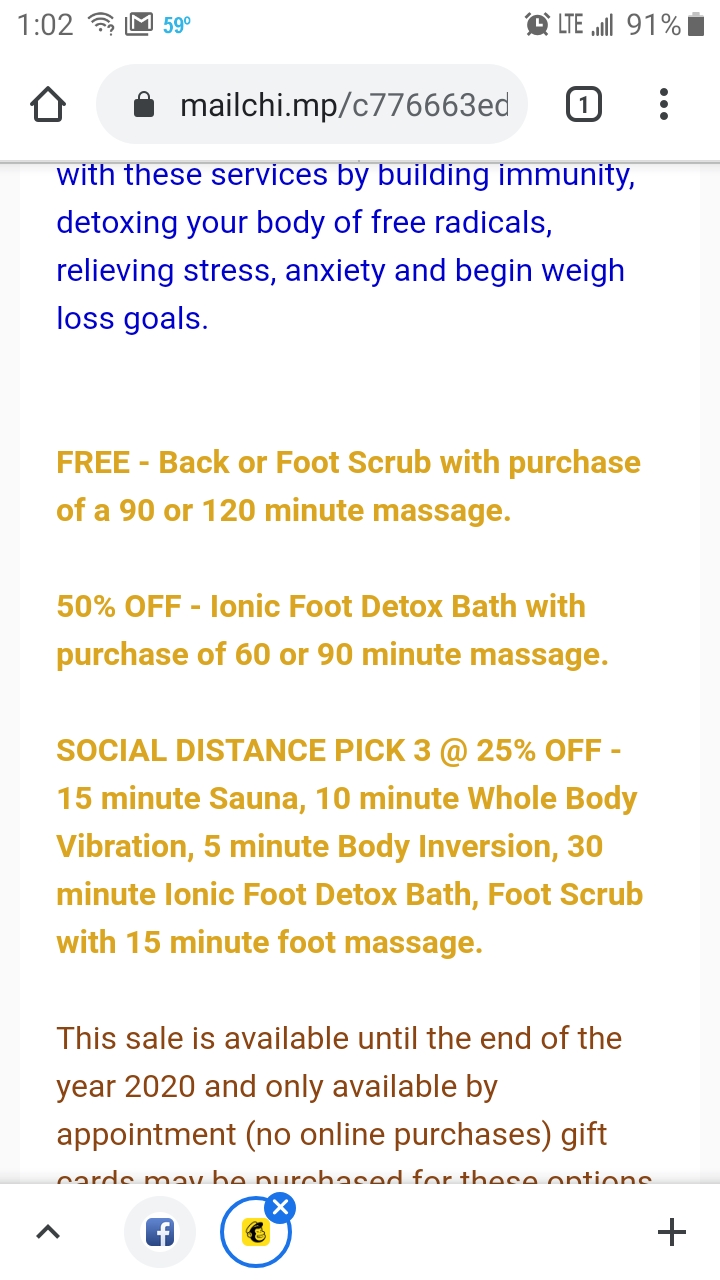Close the Mailchimp tab
The width and height of the screenshot is (720, 1280).
tap(281, 1207)
